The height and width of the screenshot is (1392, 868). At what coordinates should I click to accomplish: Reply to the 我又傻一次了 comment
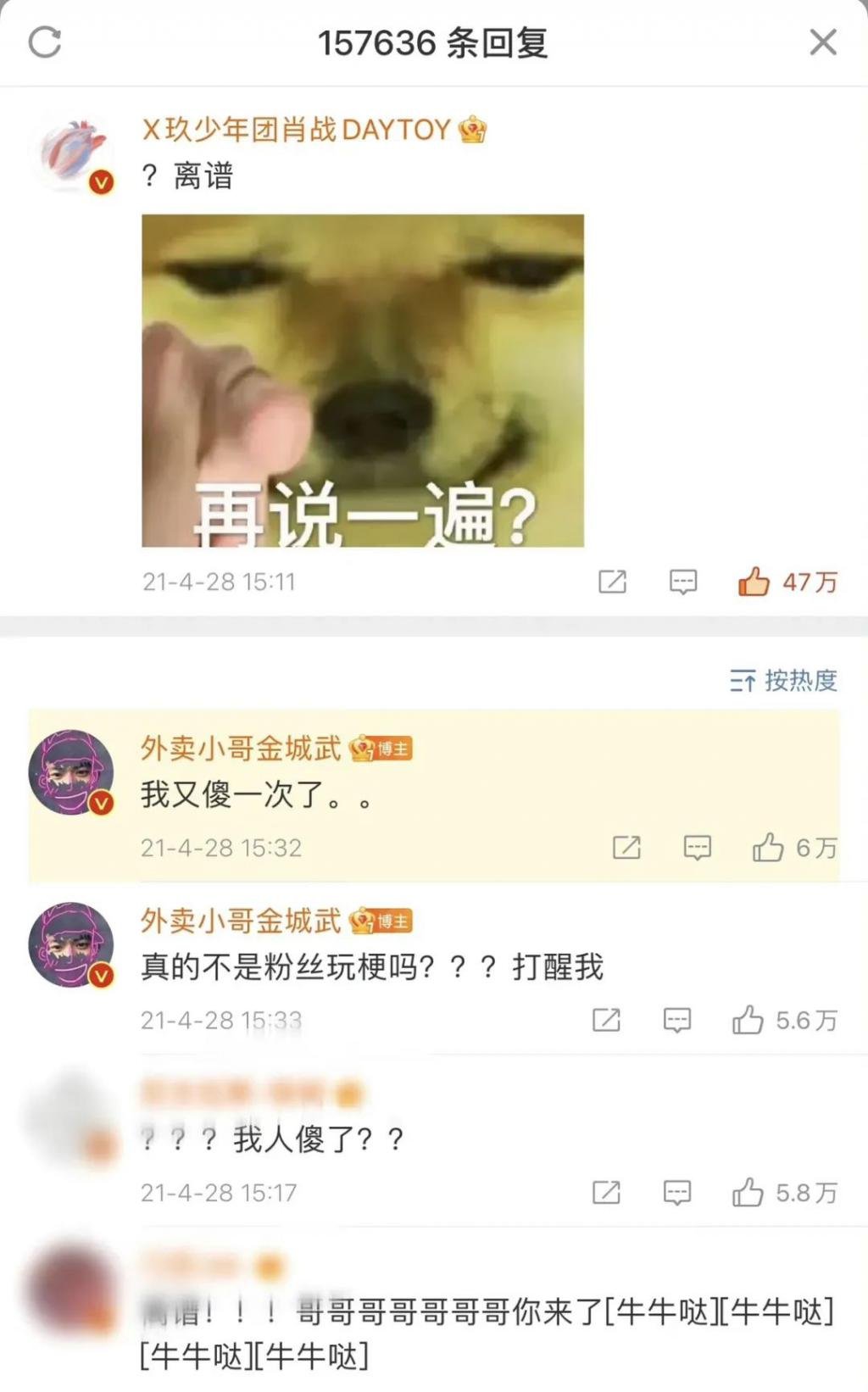[x=697, y=847]
